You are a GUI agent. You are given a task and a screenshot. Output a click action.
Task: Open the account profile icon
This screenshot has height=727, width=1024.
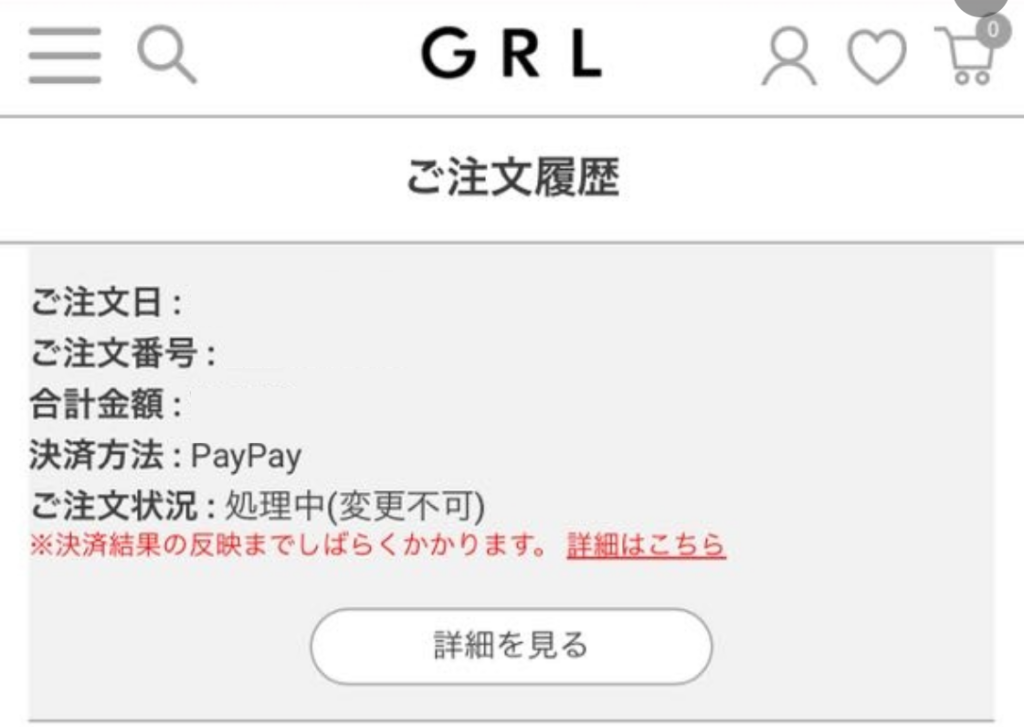[789, 57]
